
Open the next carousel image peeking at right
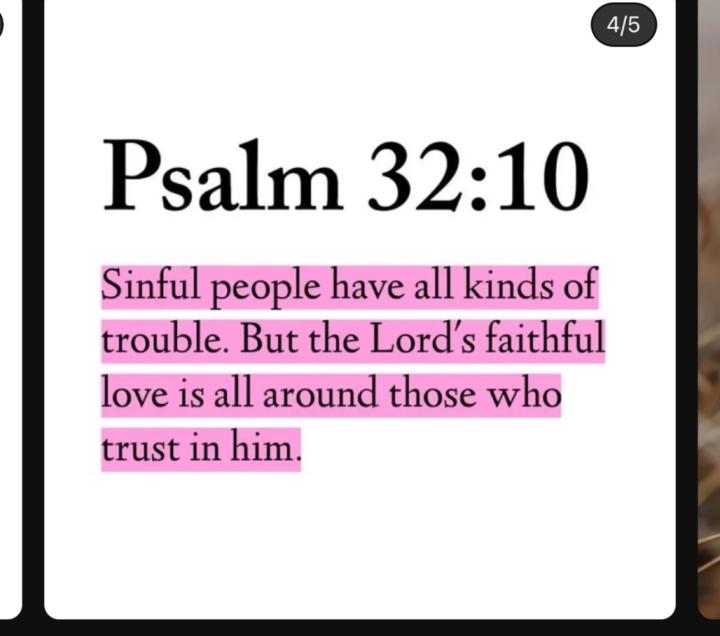[x=708, y=310]
